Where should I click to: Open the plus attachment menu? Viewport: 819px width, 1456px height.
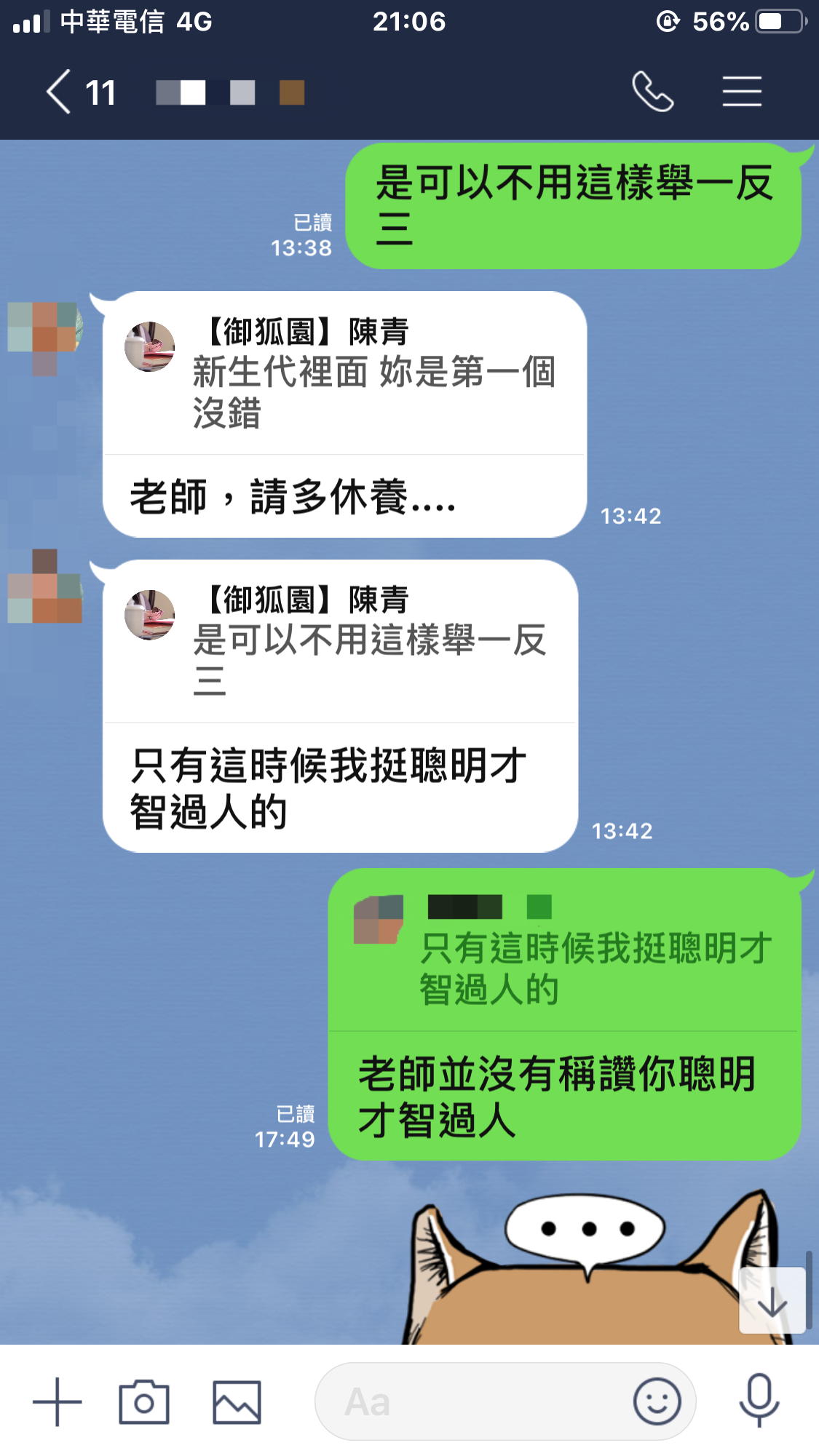57,1401
